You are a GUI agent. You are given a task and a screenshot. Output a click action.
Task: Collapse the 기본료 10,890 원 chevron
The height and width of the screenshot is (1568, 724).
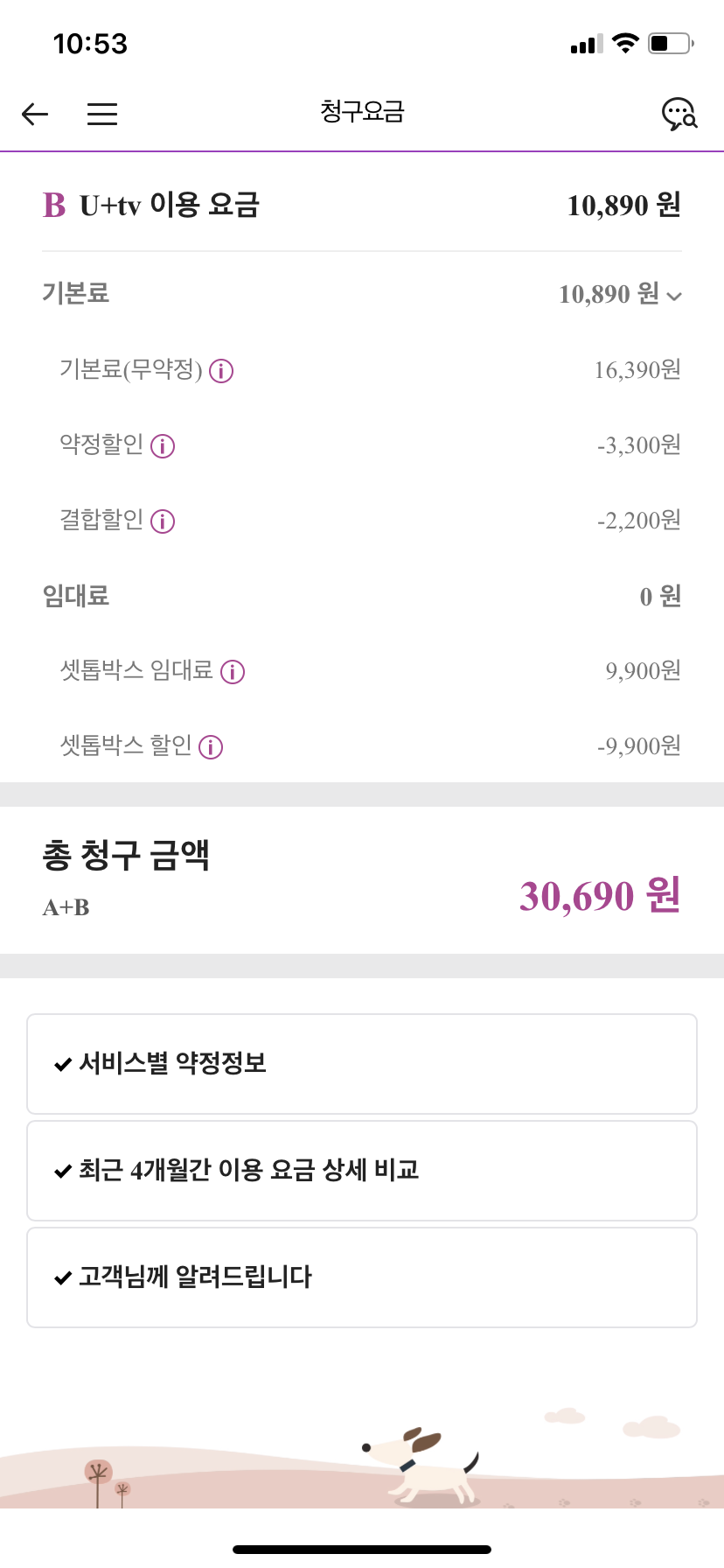[x=674, y=296]
